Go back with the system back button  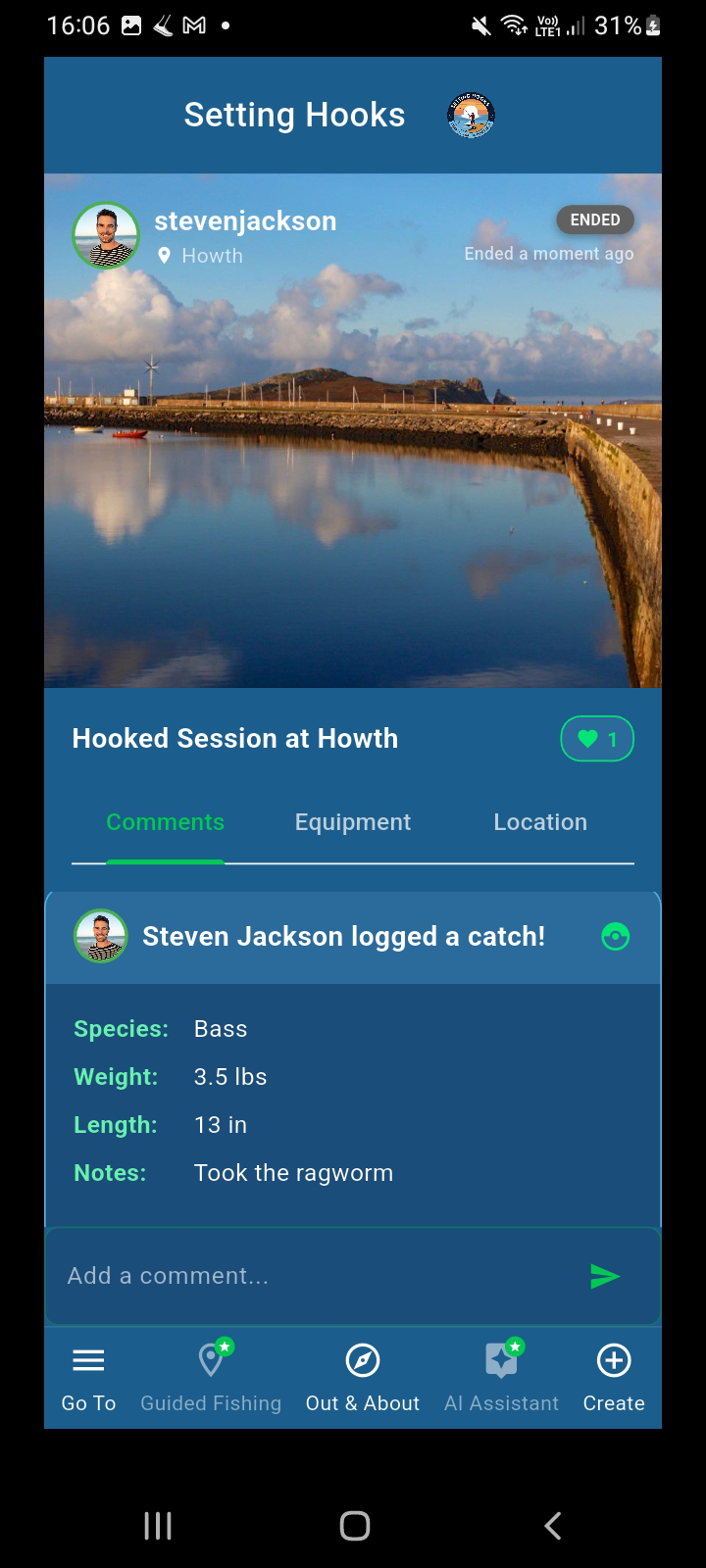552,1525
